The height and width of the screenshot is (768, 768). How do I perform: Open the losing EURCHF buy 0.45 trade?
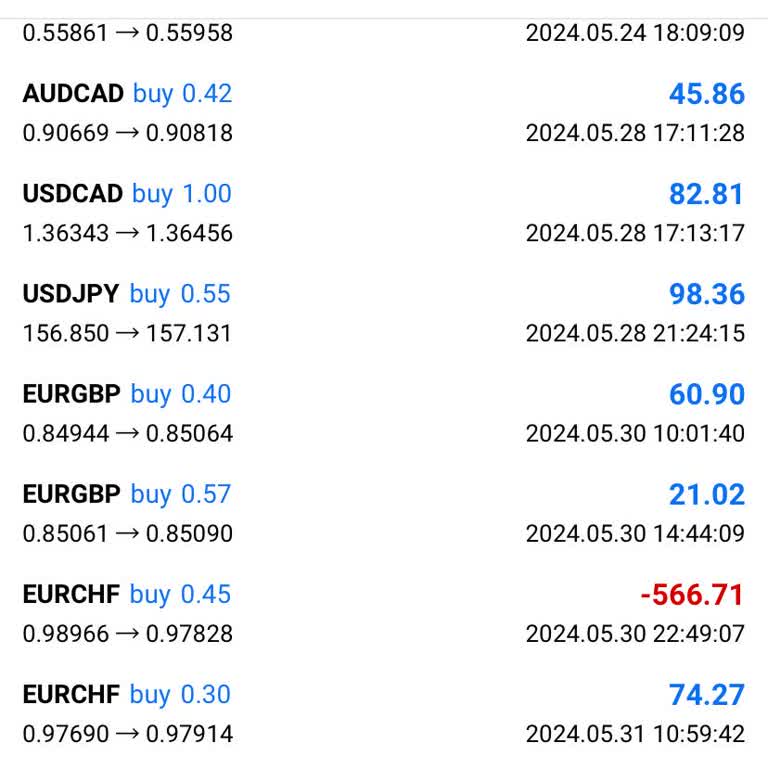(x=383, y=613)
